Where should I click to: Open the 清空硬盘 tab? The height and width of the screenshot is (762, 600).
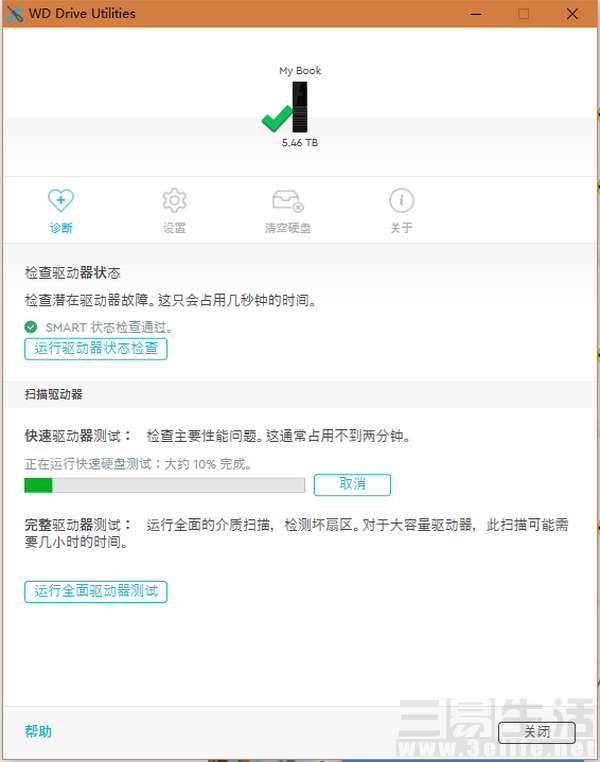(x=287, y=210)
